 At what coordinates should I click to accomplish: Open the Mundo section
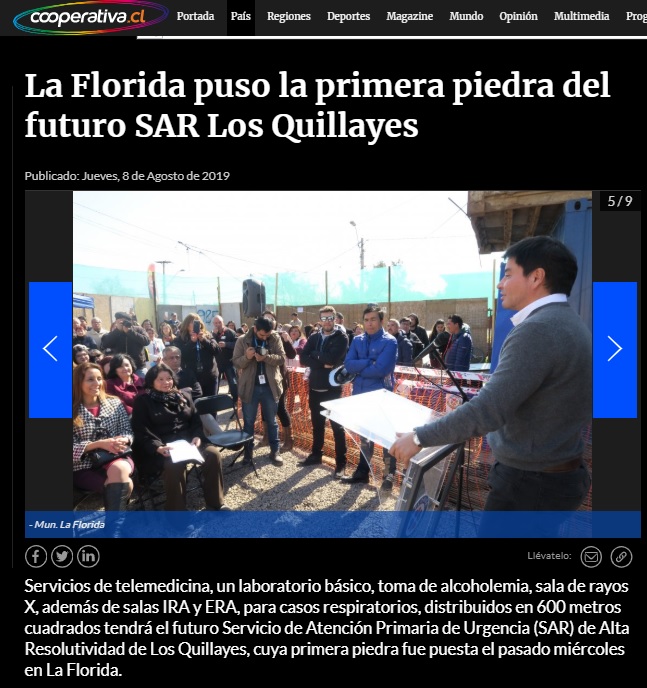[466, 17]
